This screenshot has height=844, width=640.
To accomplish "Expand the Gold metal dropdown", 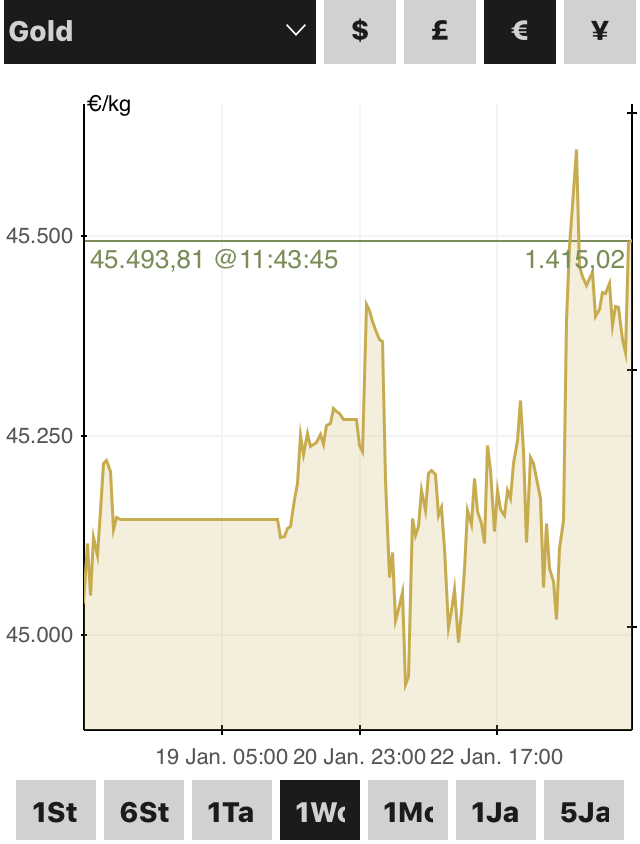I will pos(160,31).
